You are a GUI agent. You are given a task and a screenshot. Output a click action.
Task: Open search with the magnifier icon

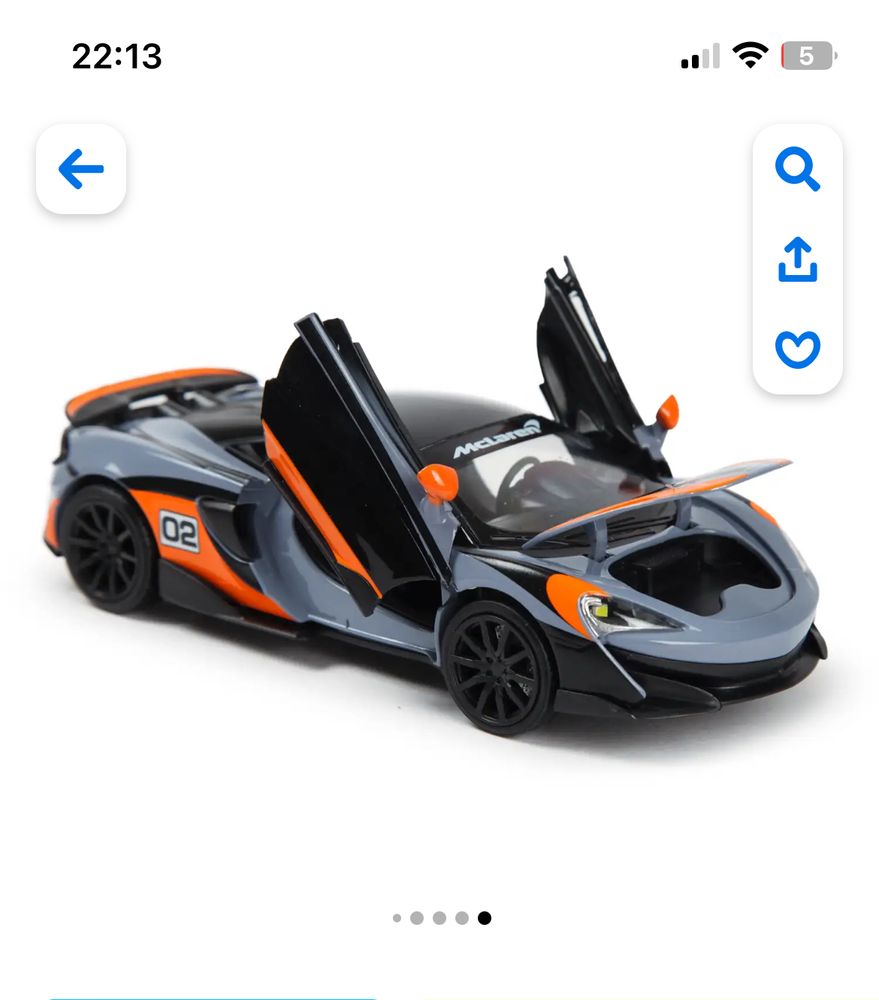click(x=797, y=169)
